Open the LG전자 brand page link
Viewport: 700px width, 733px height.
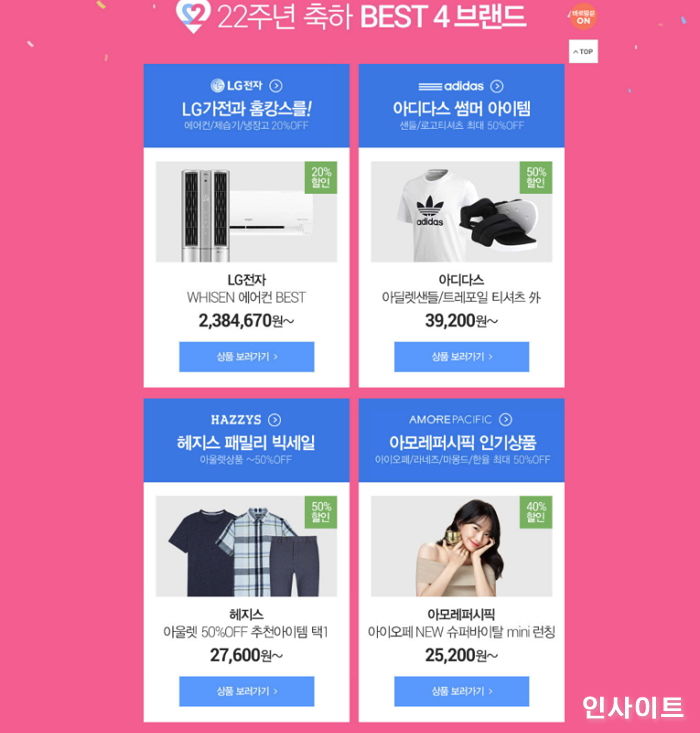pos(246,86)
